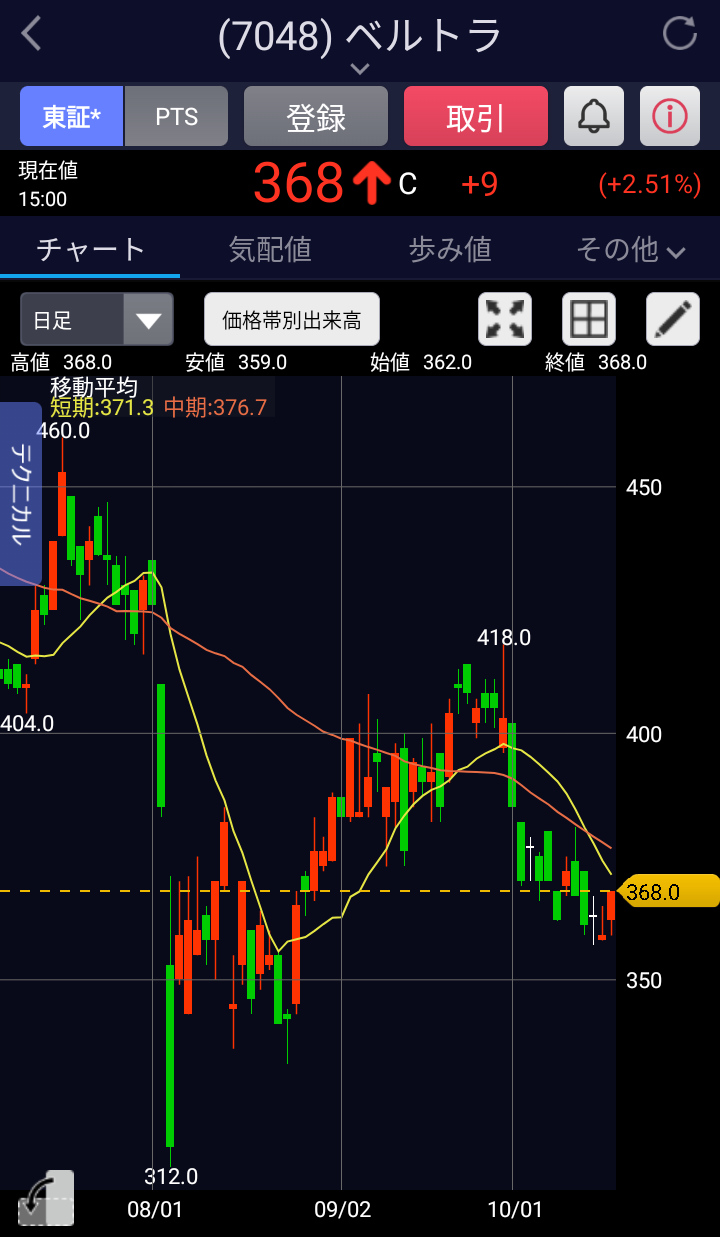
Task: Tap the rotate icon at bottom-left
Action: tap(47, 1198)
